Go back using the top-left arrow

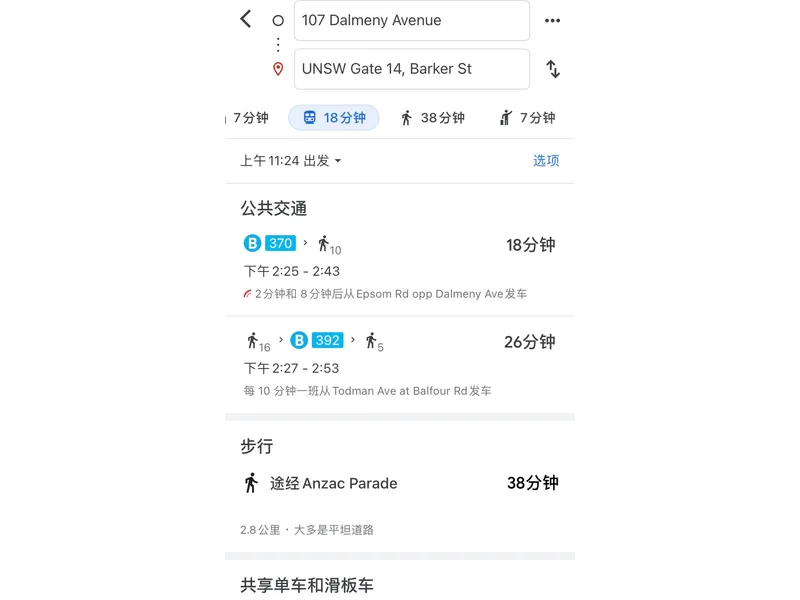(246, 19)
